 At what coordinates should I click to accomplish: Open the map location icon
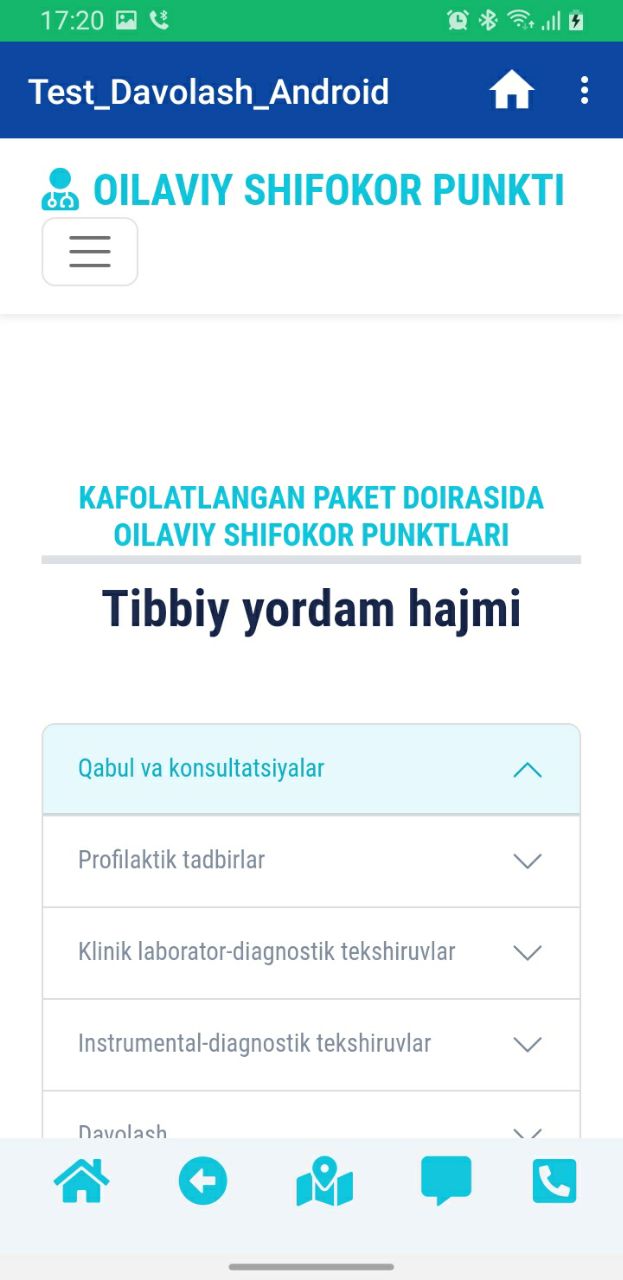pos(325,1182)
